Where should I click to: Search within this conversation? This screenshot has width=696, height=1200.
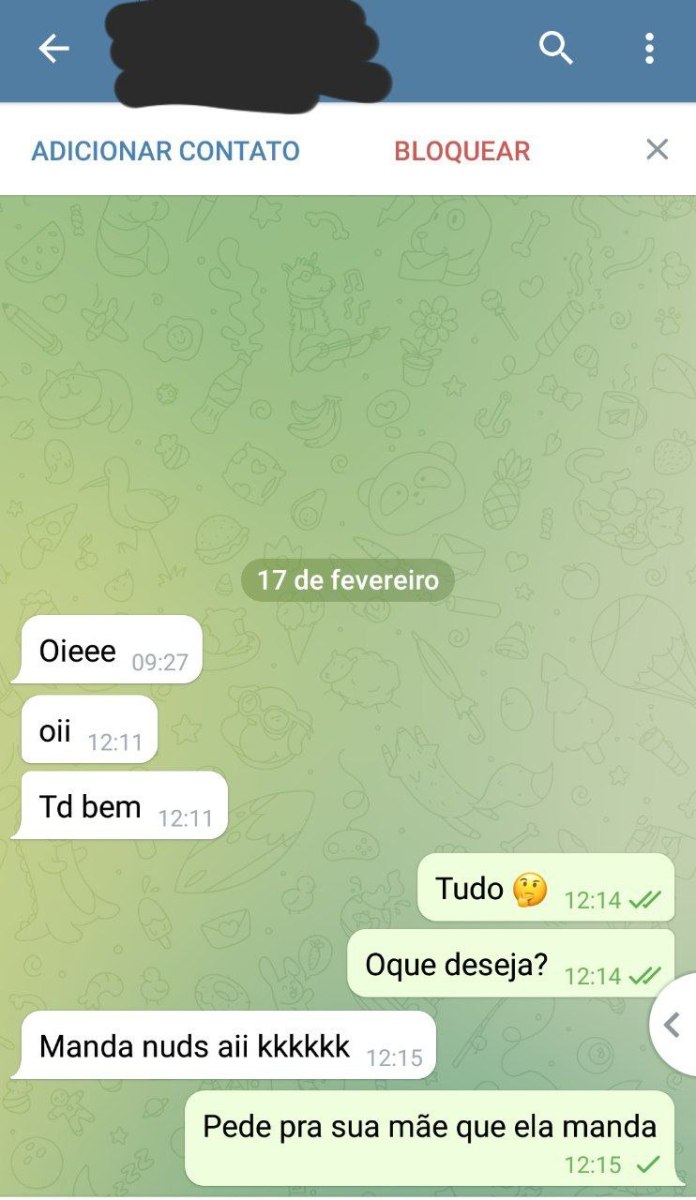[x=555, y=47]
